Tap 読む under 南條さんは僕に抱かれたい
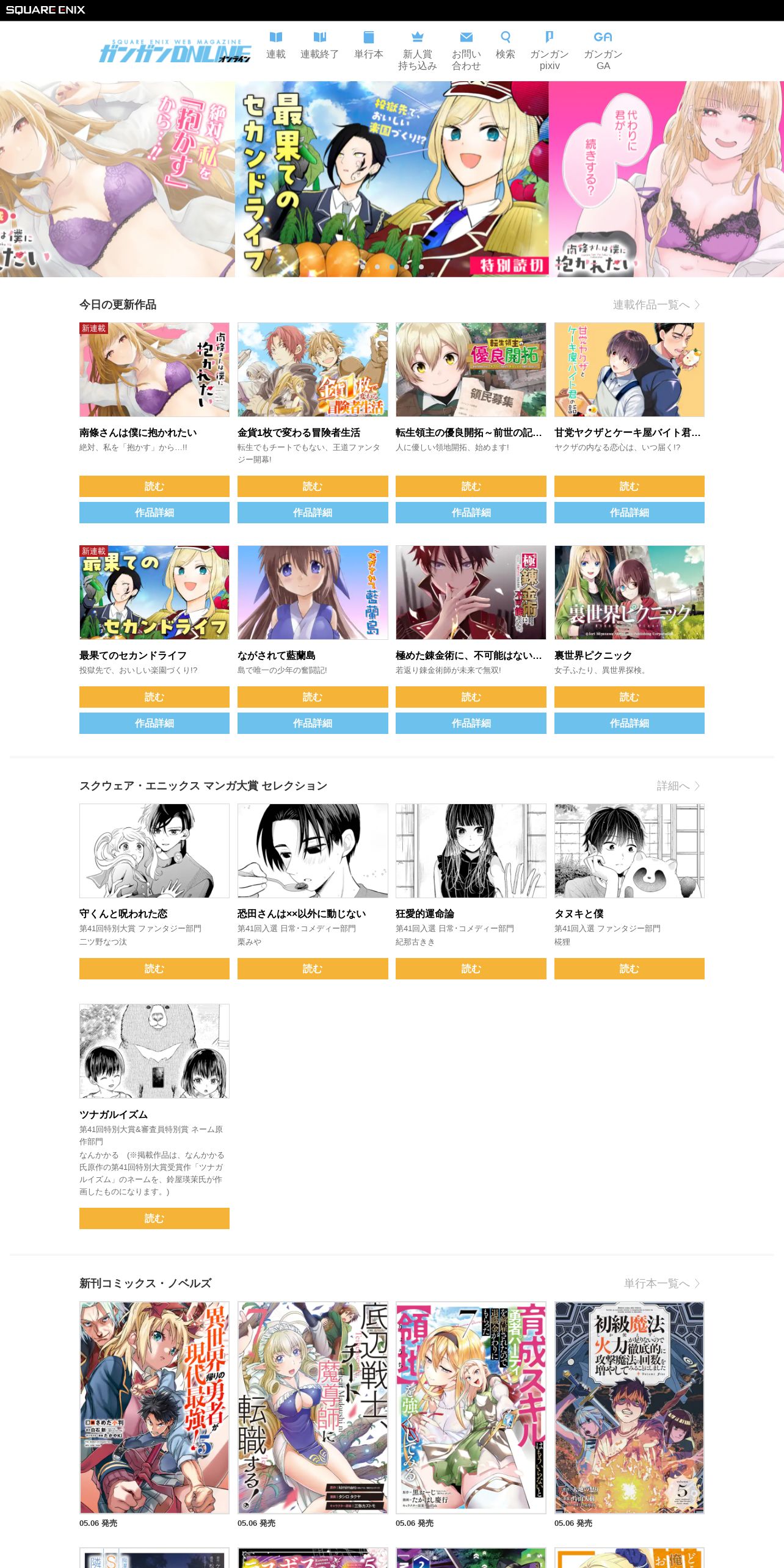 click(154, 486)
